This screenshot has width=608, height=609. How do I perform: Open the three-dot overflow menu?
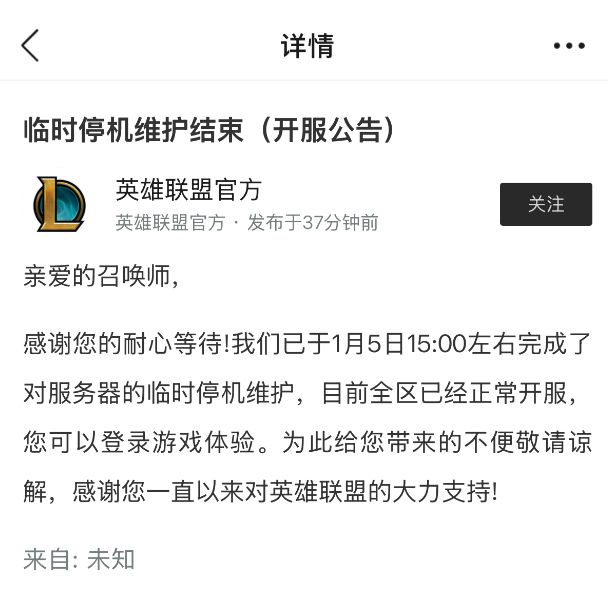569,46
